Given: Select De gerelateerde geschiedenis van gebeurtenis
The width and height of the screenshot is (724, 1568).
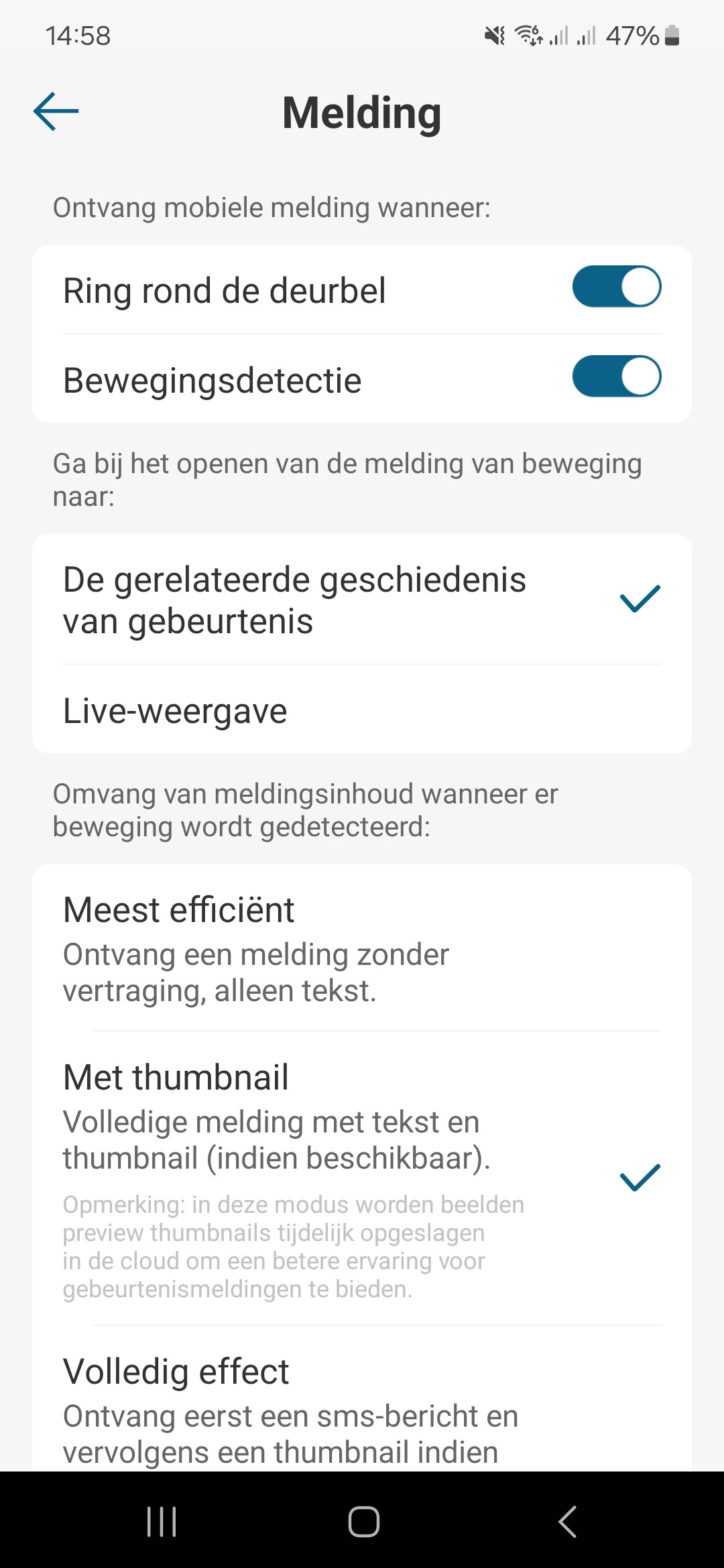Looking at the screenshot, I should pos(362,600).
